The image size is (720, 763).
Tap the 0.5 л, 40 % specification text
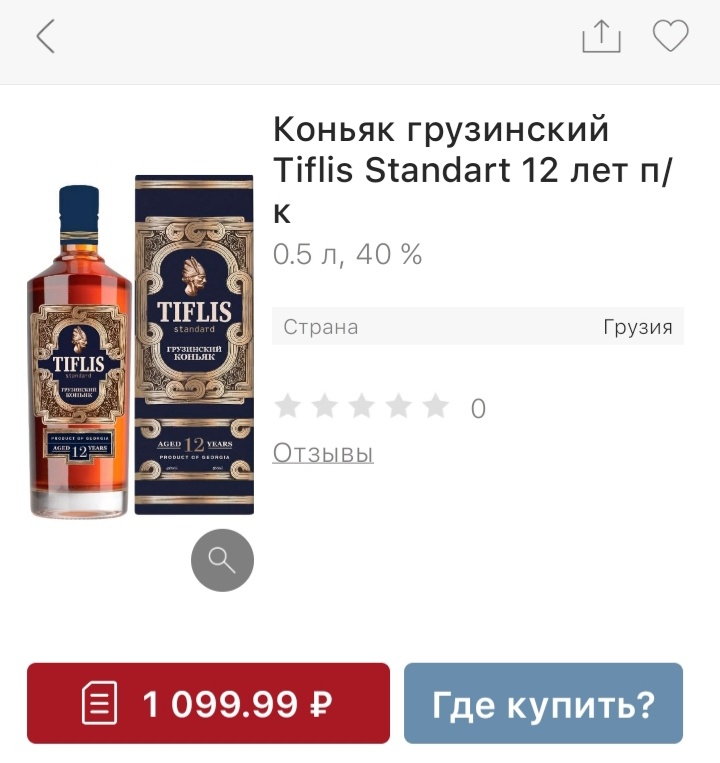(x=349, y=254)
